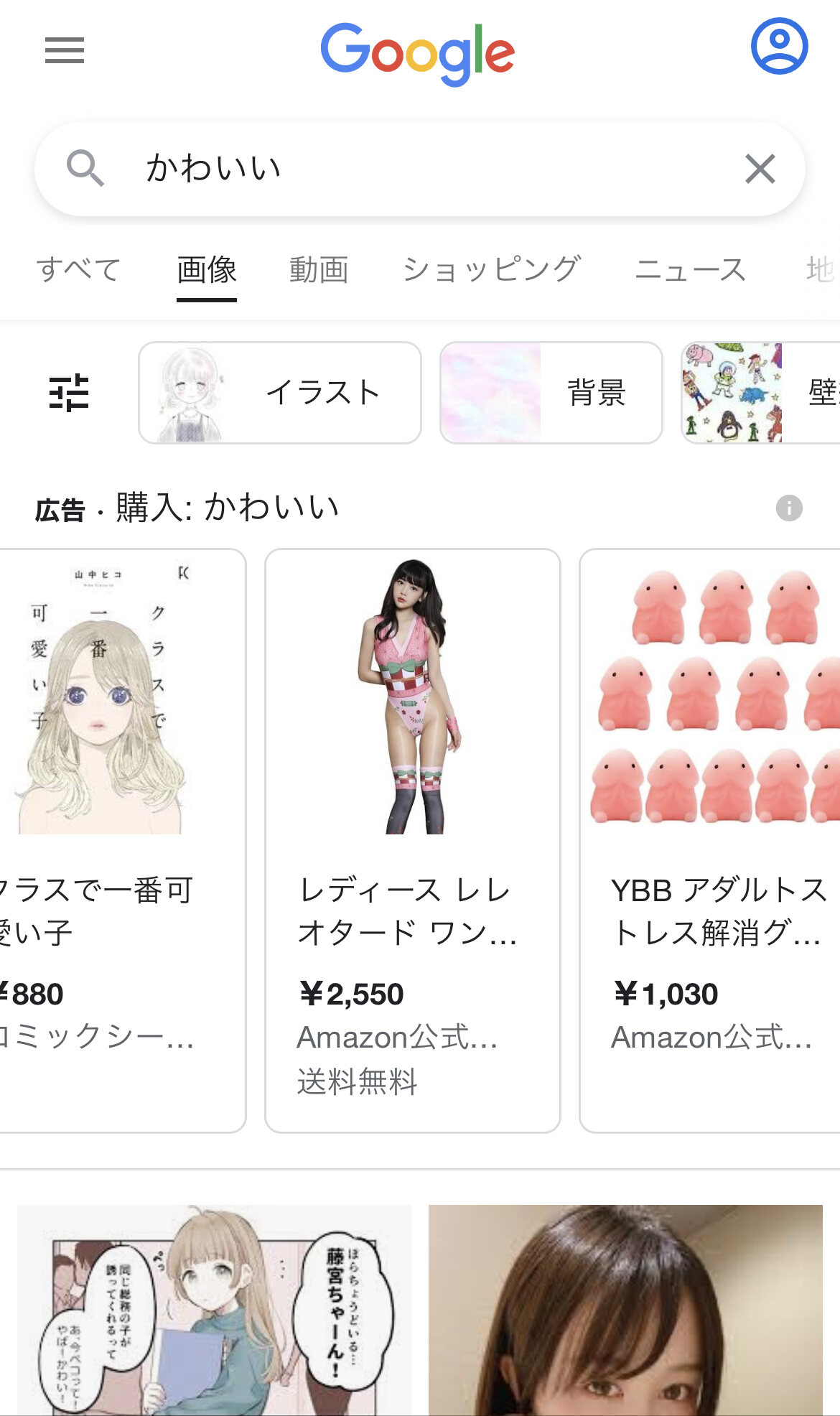Open the ¥880 comic product card
The image size is (840, 1416).
(x=122, y=841)
